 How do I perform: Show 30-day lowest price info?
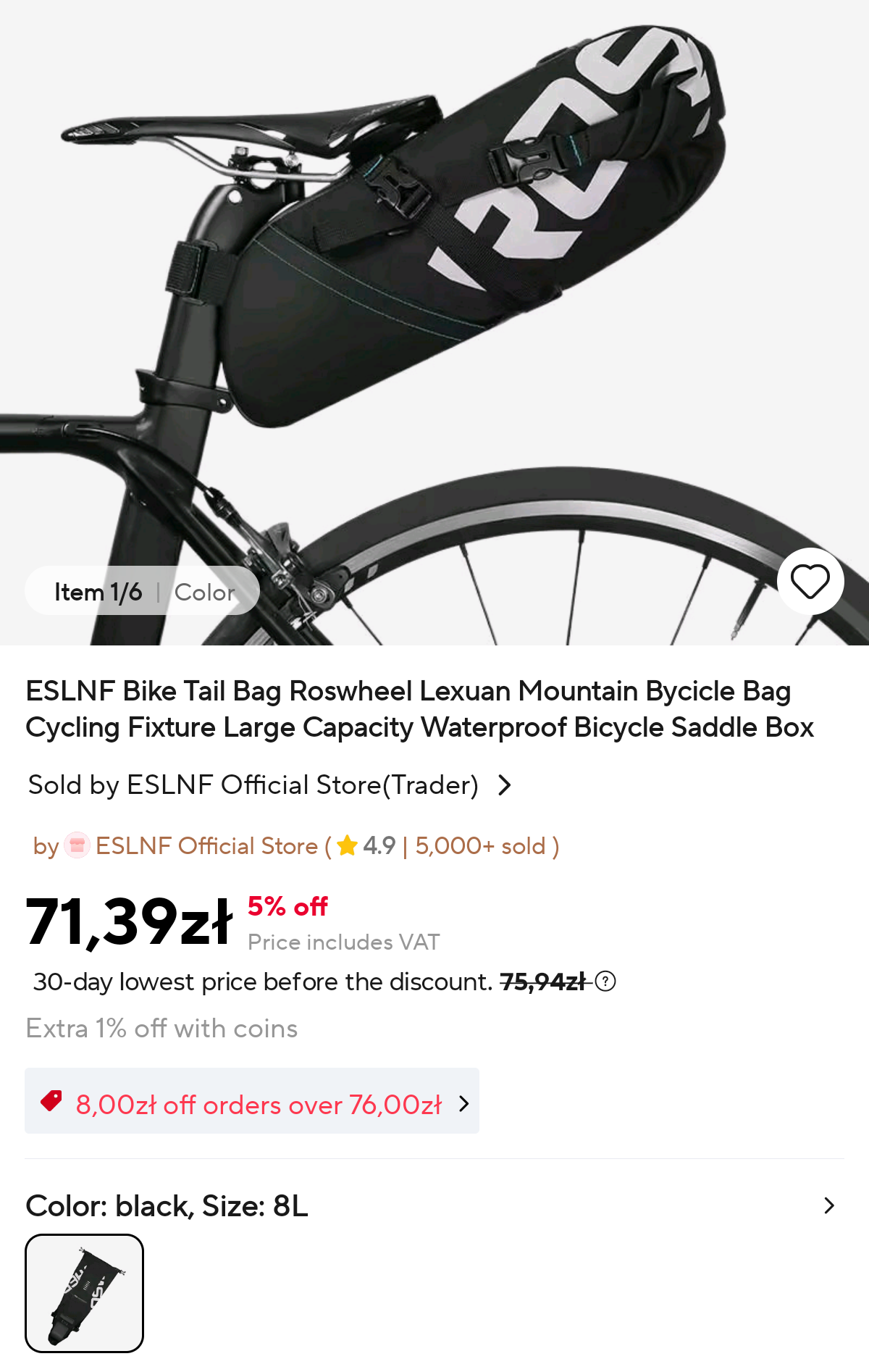[605, 982]
